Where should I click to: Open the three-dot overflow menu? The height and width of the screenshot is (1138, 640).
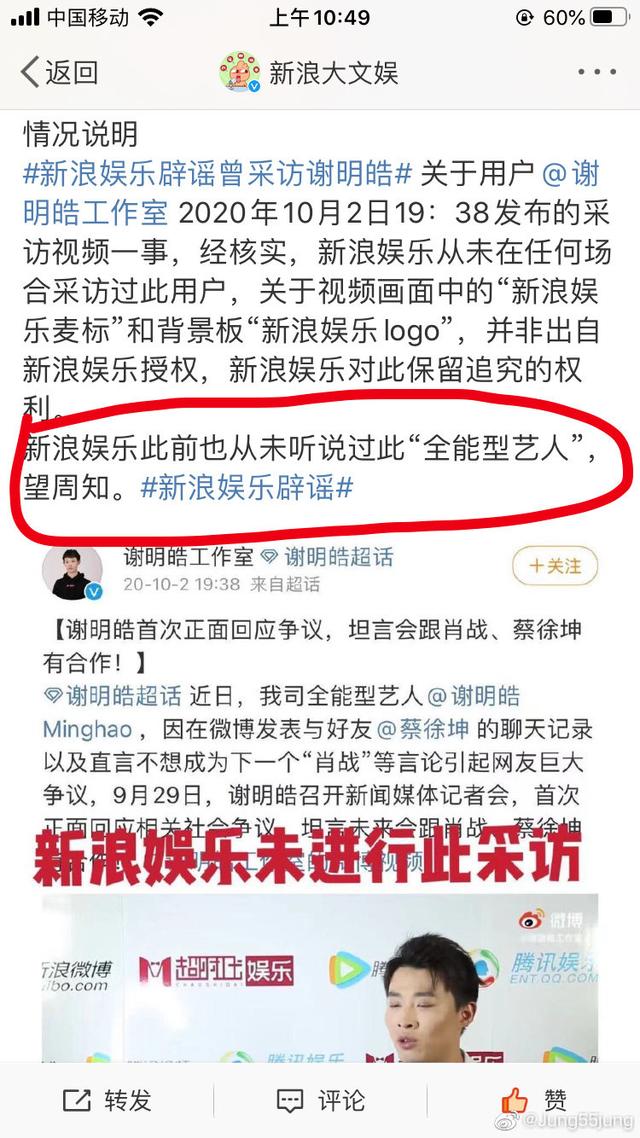coord(597,72)
